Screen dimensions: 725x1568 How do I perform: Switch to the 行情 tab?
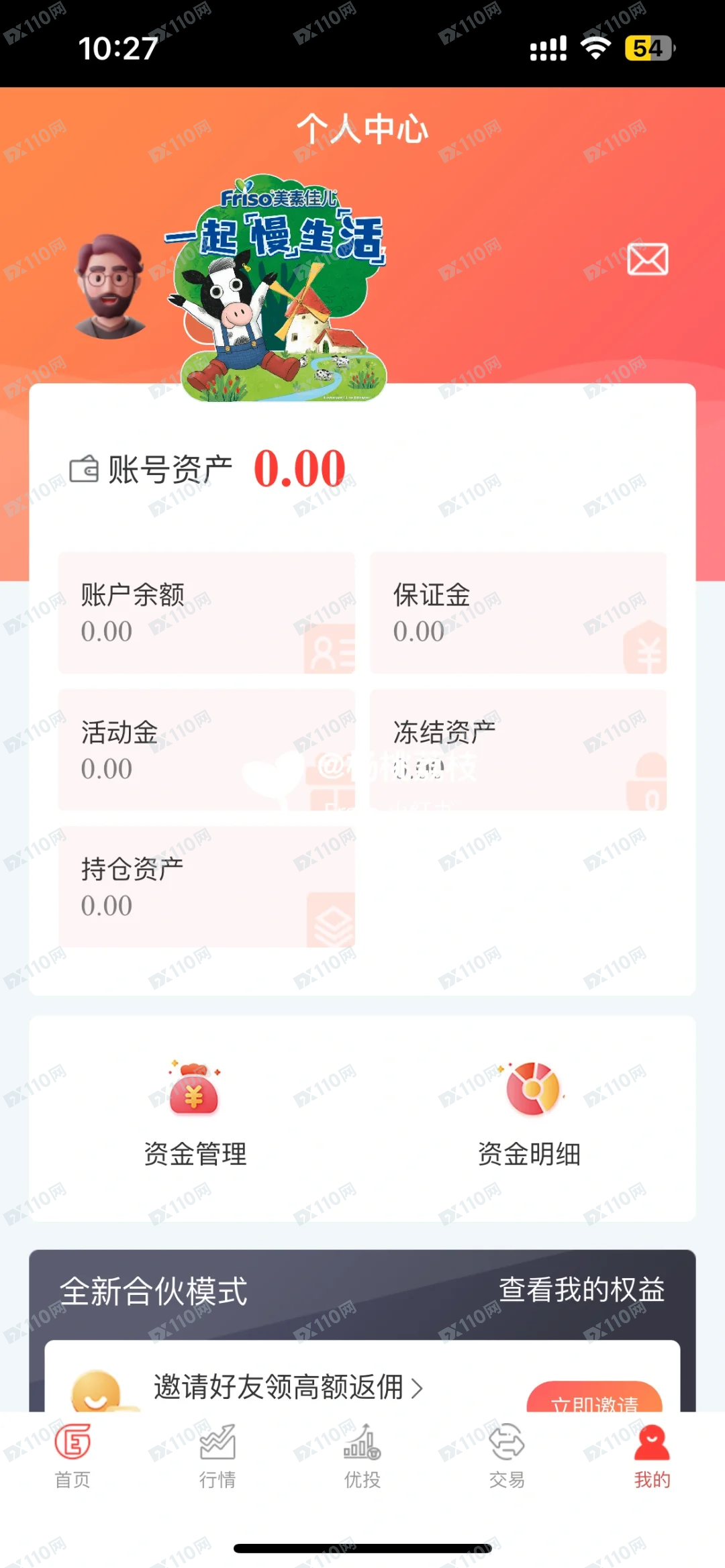tap(217, 1456)
